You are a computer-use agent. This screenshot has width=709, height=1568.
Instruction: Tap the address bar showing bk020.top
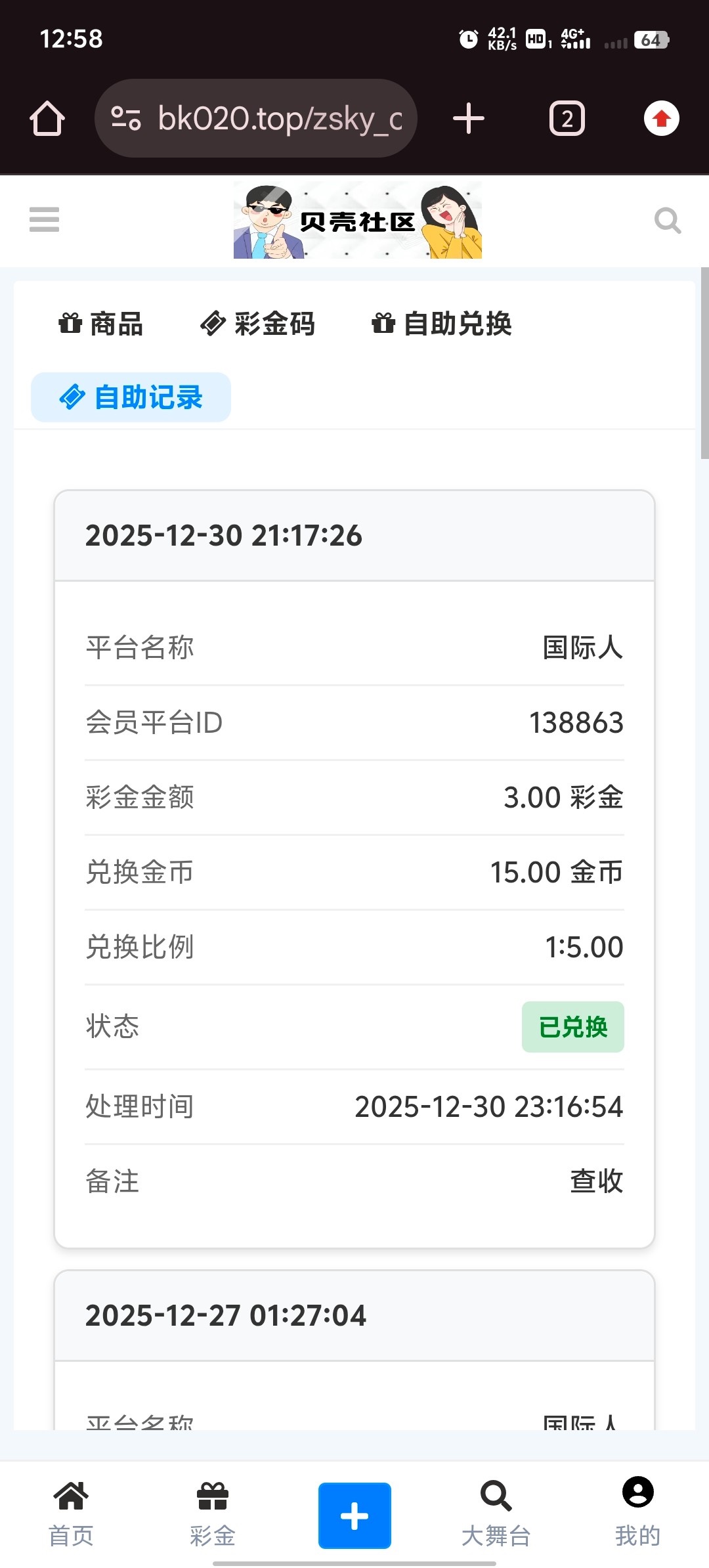(x=276, y=118)
